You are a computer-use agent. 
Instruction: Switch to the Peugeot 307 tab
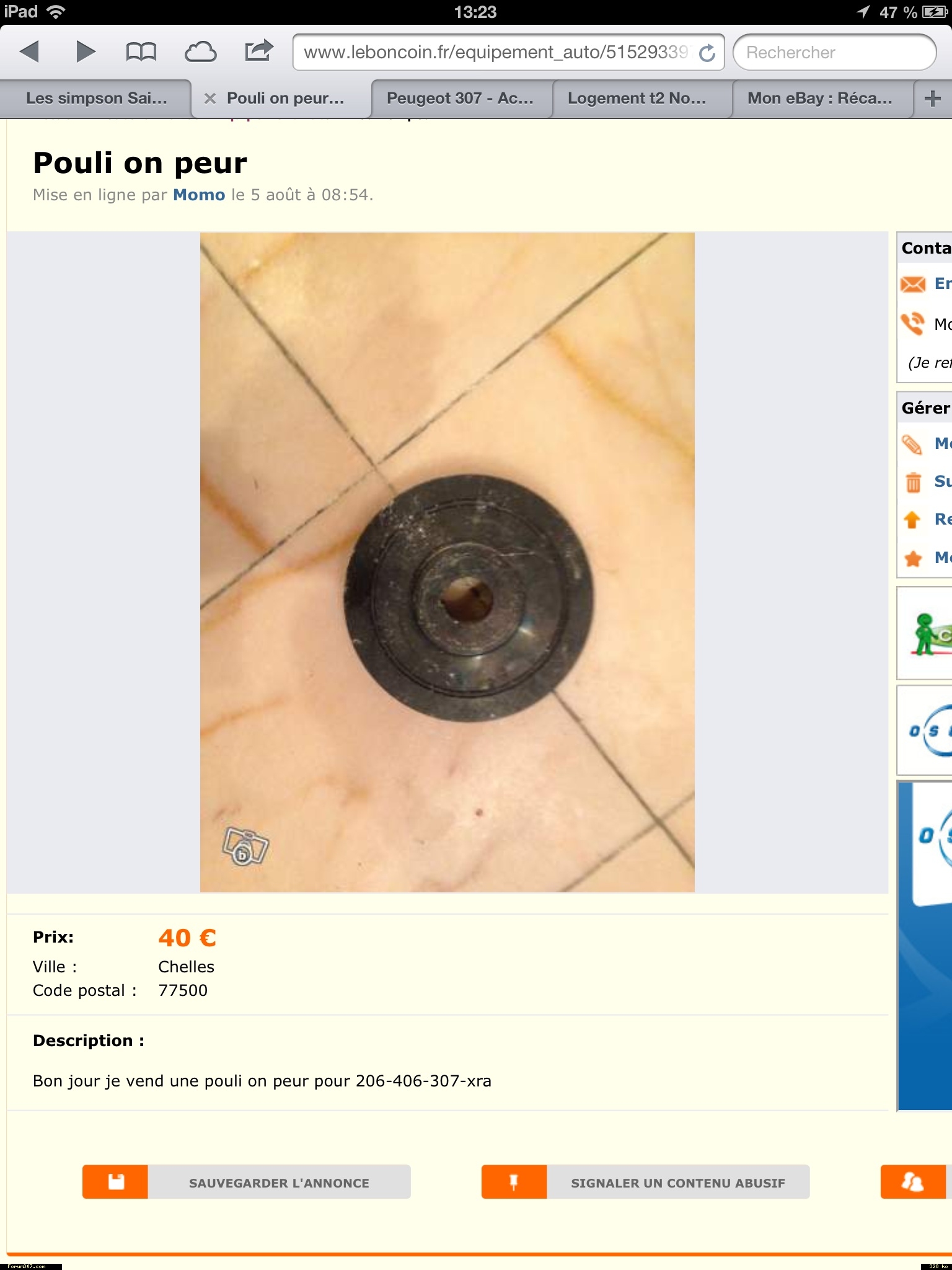[460, 99]
